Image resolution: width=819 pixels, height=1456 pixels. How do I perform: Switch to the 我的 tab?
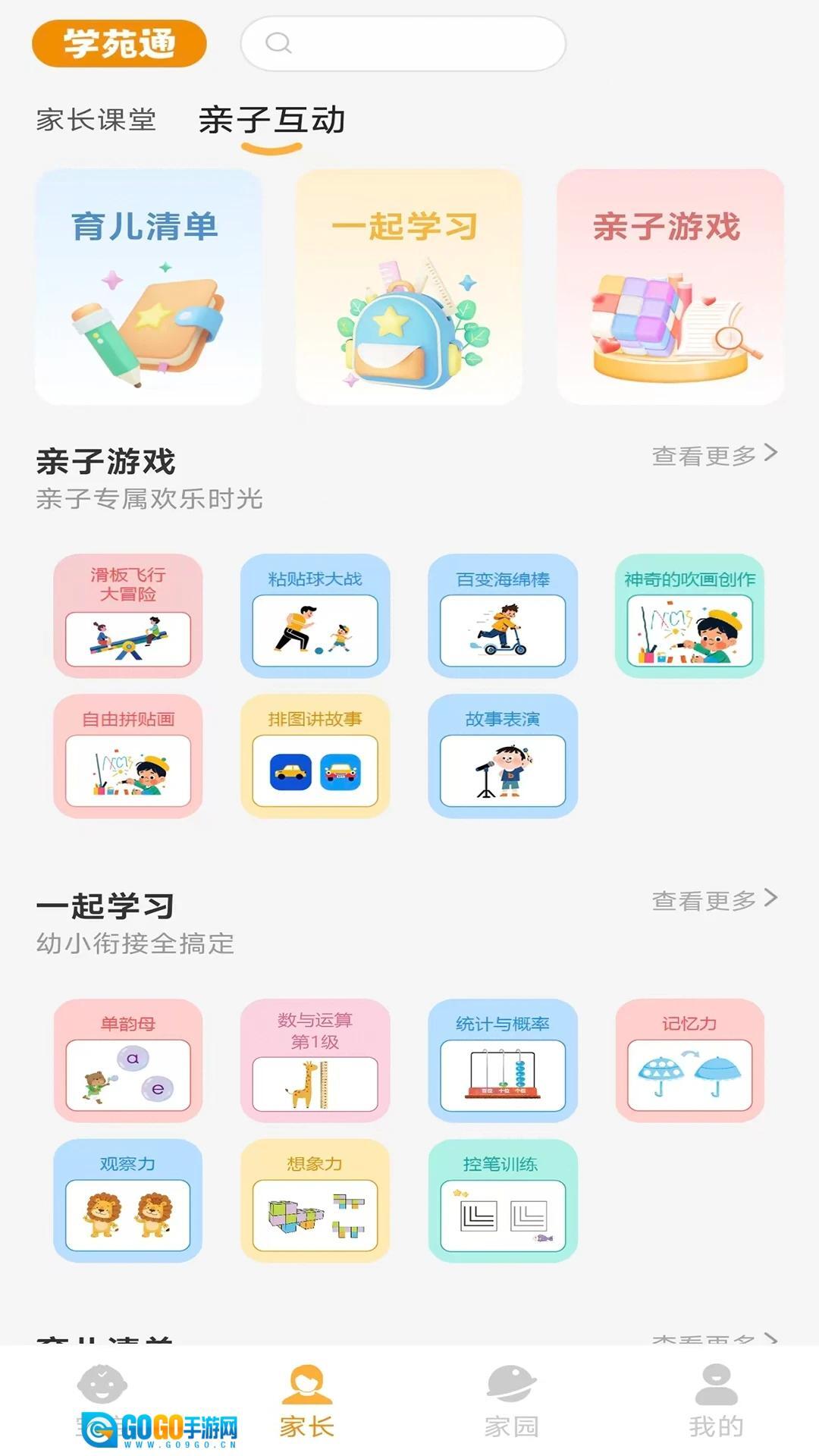coord(716,1402)
